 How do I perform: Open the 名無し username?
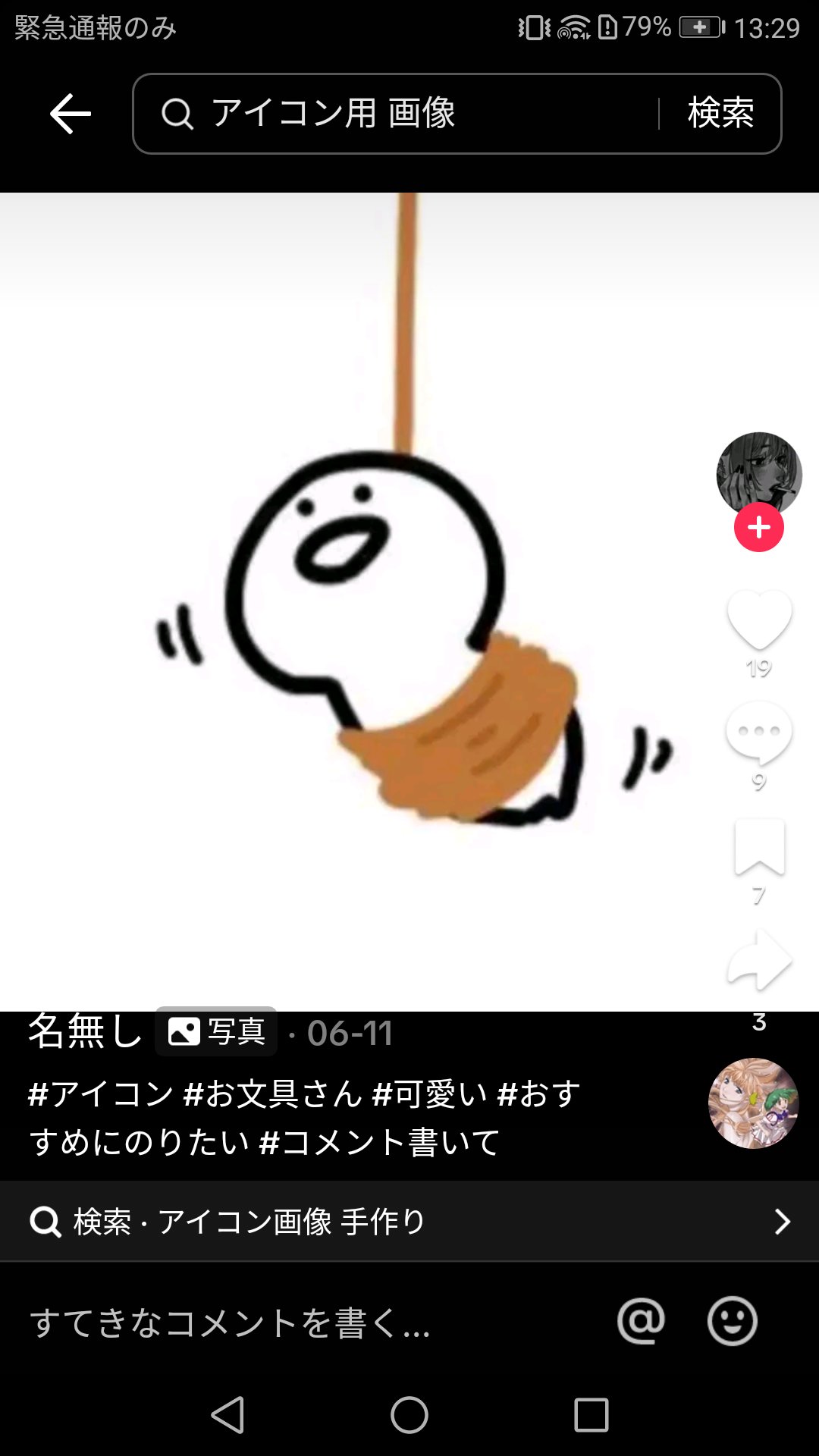pos(85,1032)
